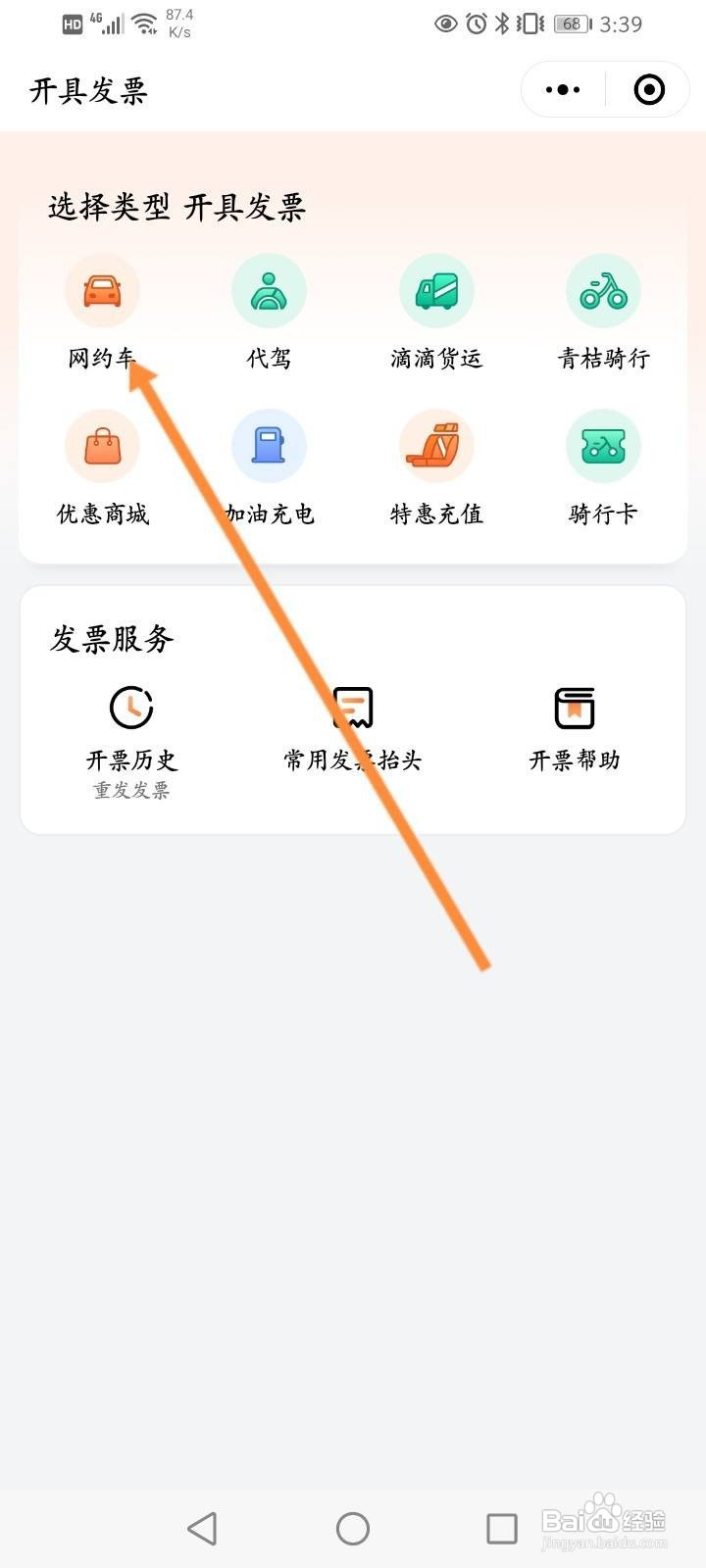Close the mini program with the circle button
706x1568 pixels.
649,90
